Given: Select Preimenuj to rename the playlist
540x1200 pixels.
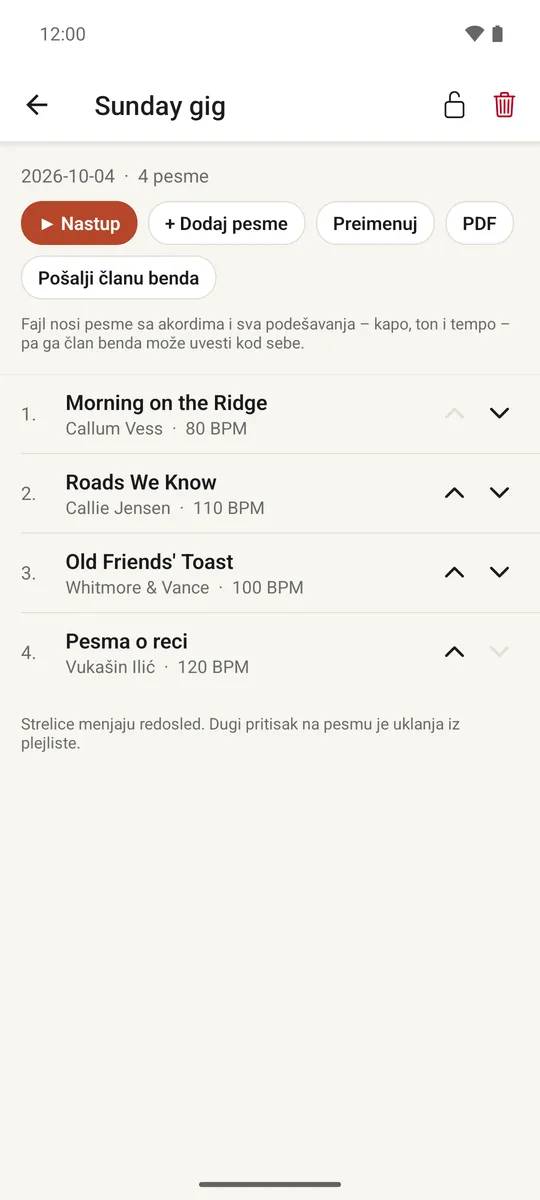Looking at the screenshot, I should click(375, 223).
